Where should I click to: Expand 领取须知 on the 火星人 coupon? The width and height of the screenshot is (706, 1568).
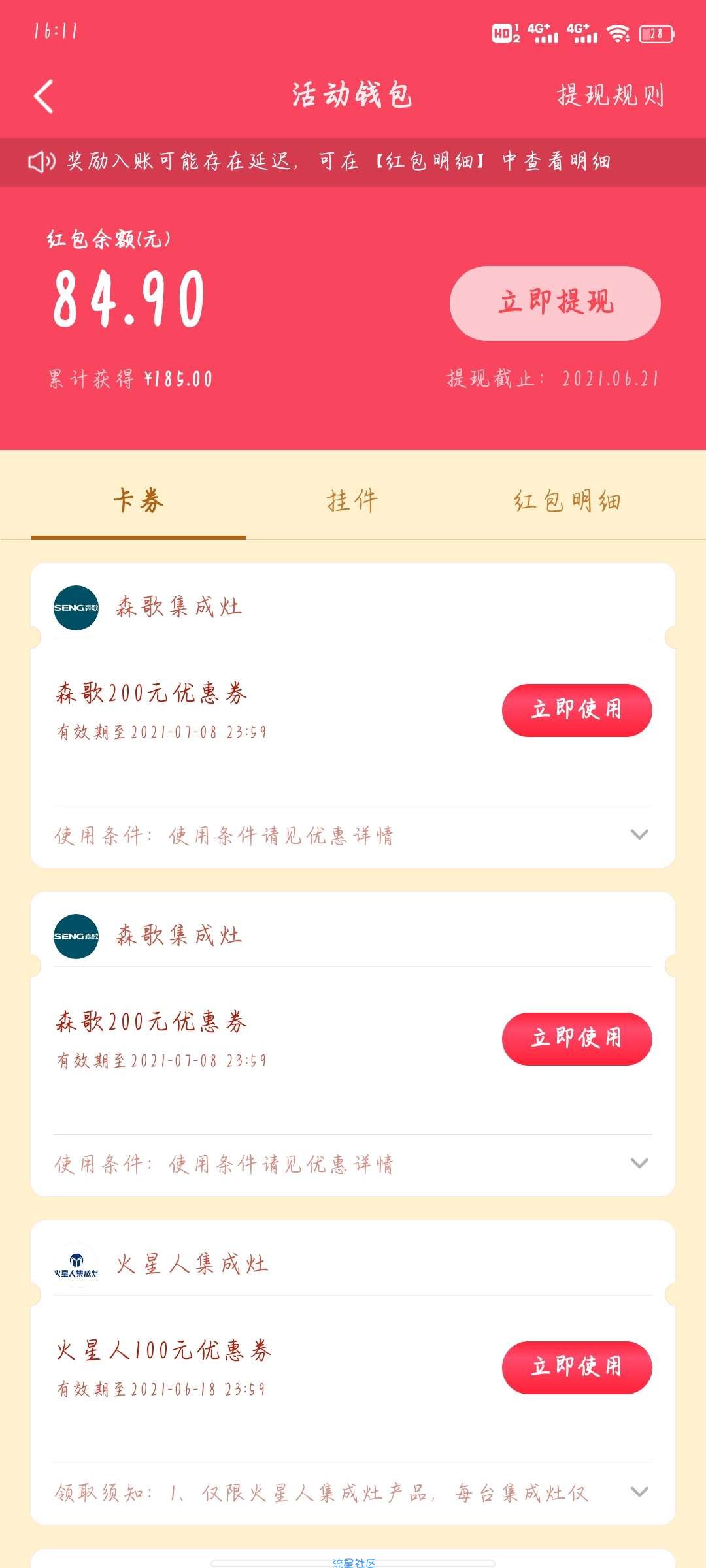[639, 1492]
